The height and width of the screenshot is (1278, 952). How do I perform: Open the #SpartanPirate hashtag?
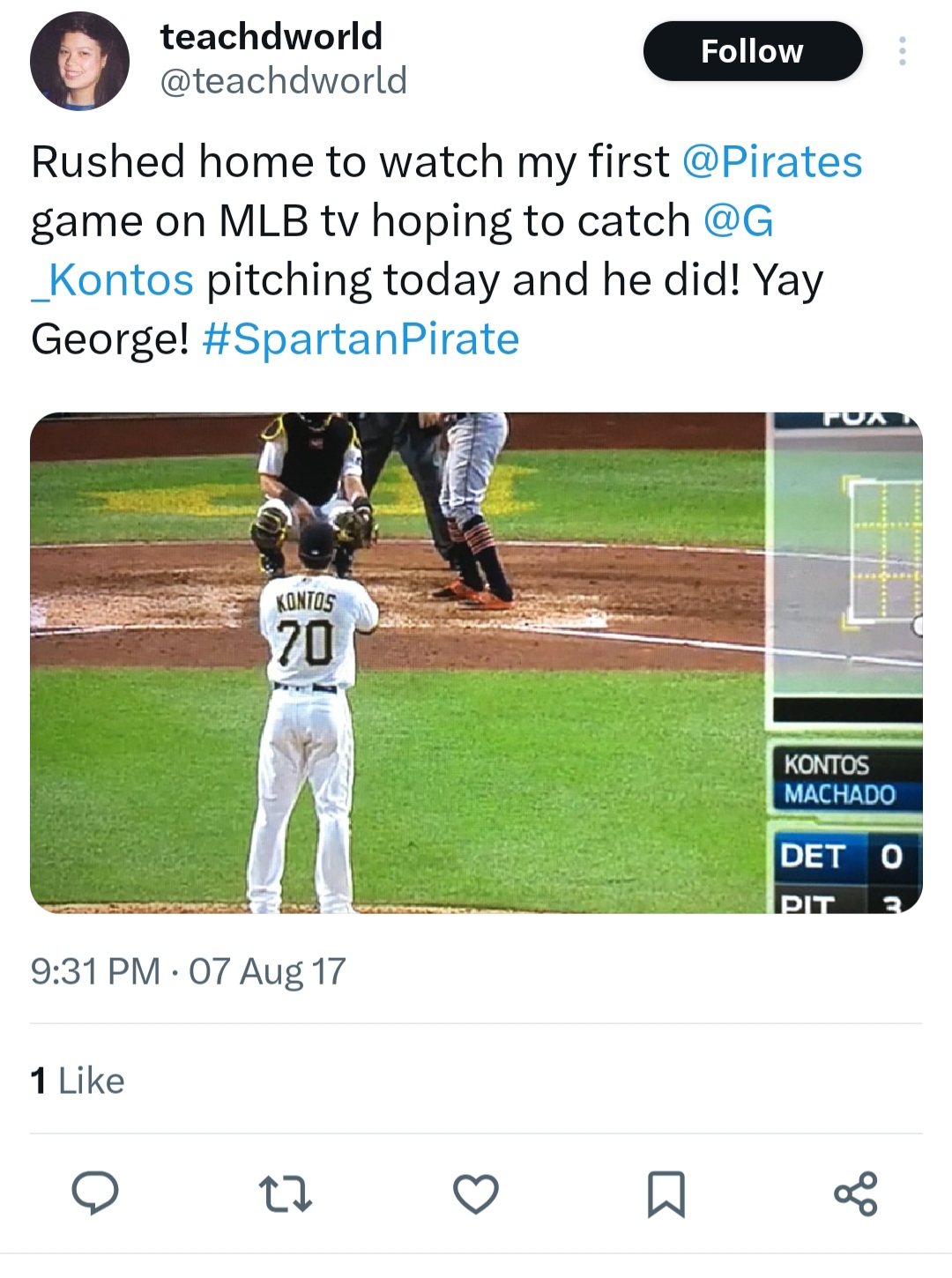click(361, 339)
